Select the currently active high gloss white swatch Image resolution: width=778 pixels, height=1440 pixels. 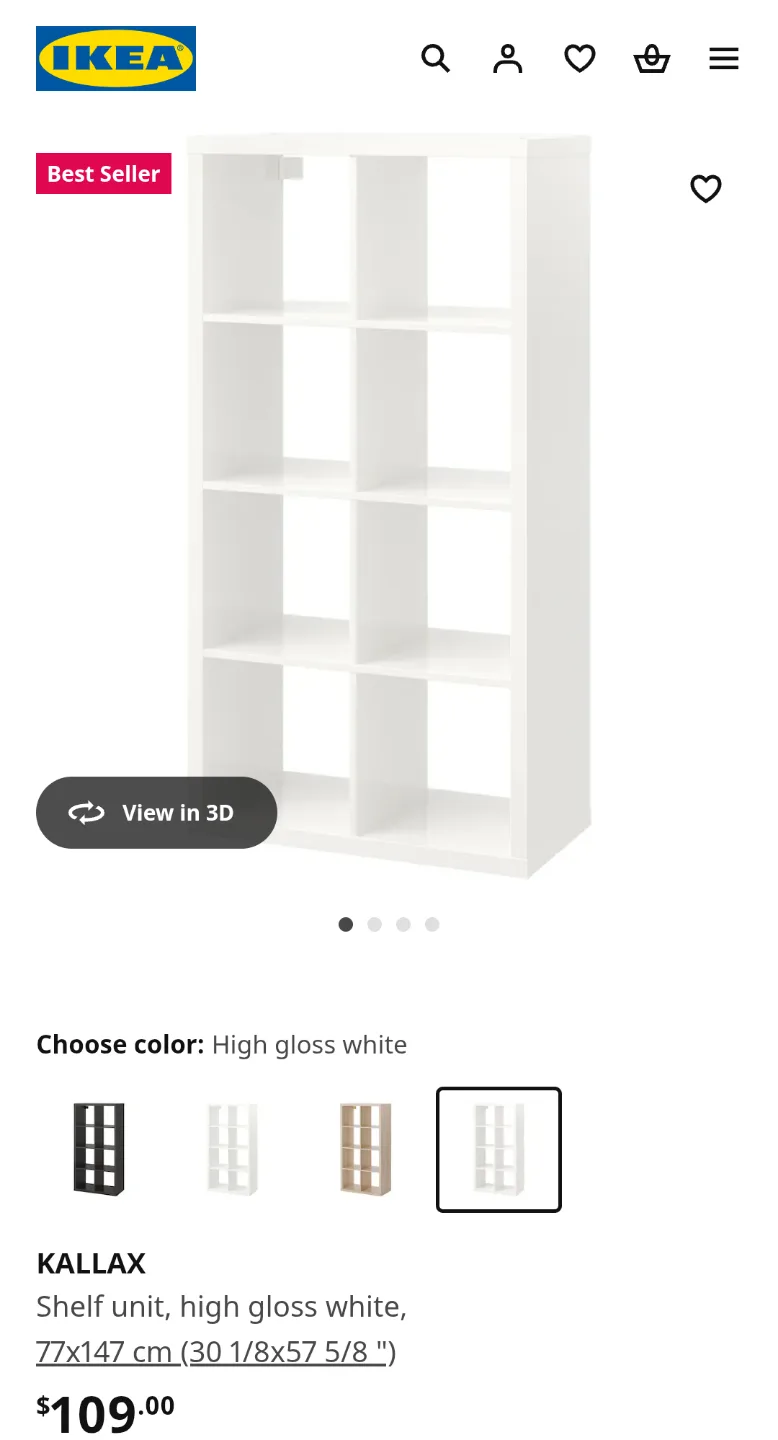[498, 1149]
